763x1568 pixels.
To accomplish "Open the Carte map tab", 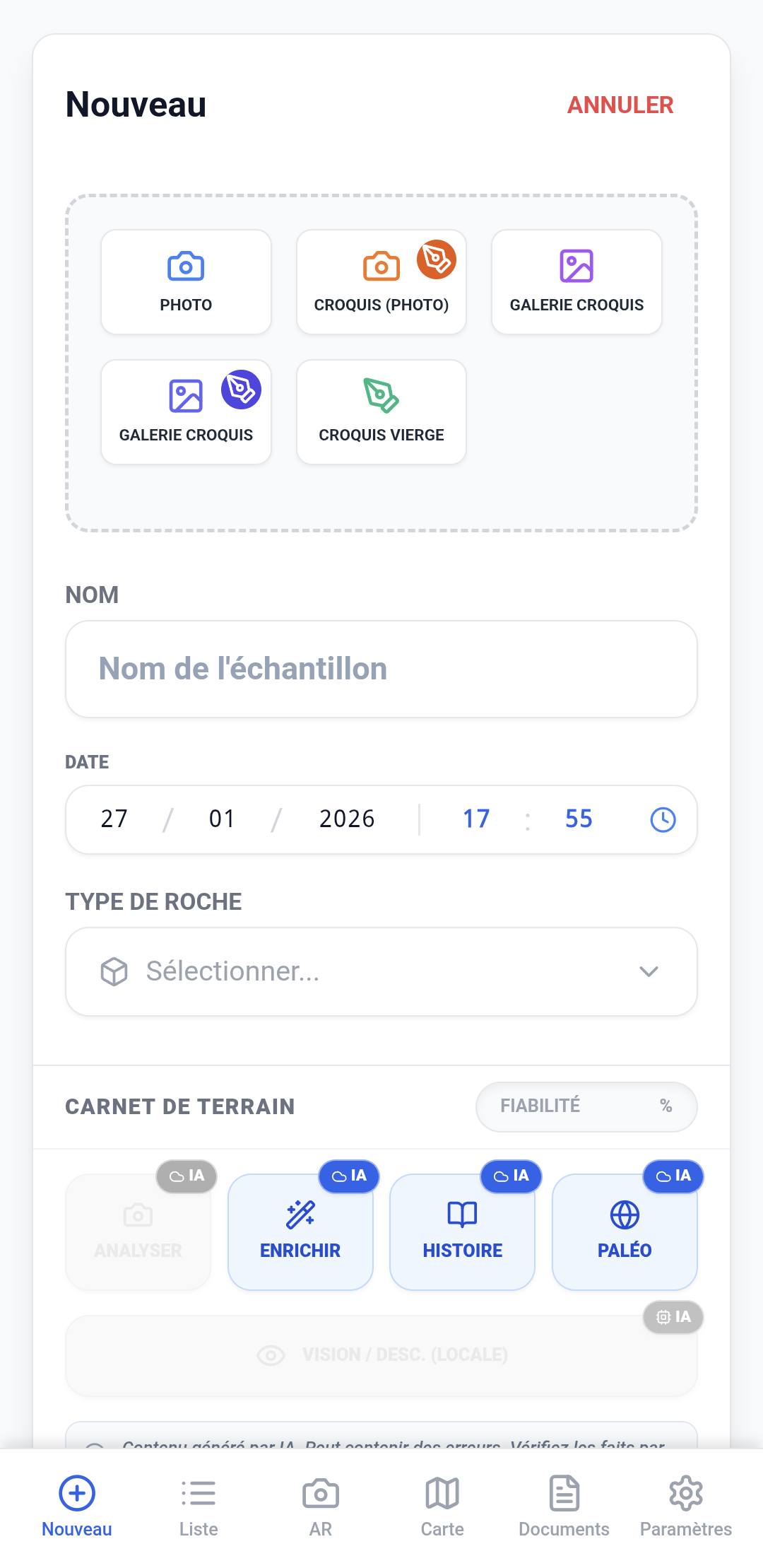I will (442, 1509).
